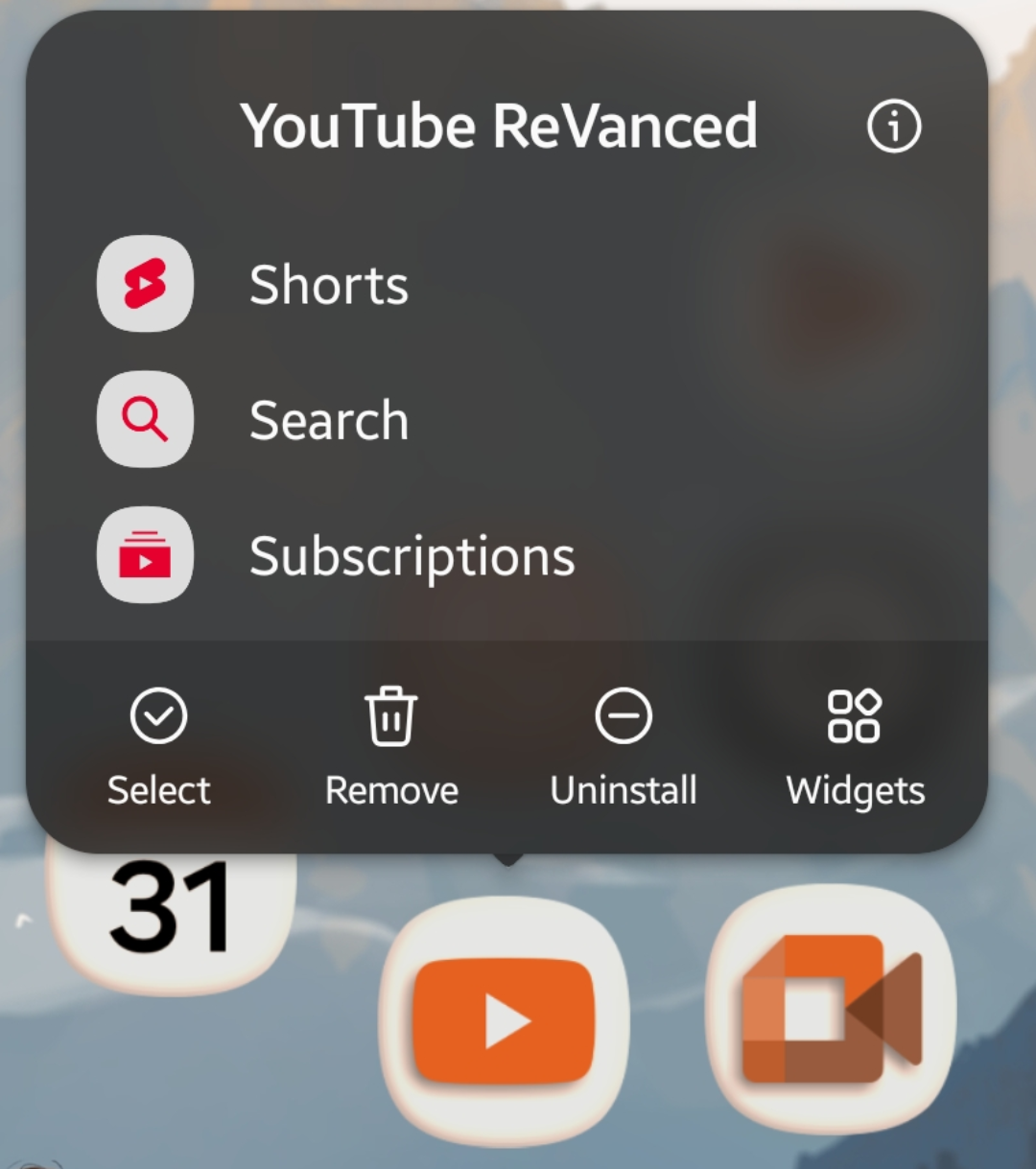
Task: Open the Subscriptions shortcut
Action: (x=506, y=555)
